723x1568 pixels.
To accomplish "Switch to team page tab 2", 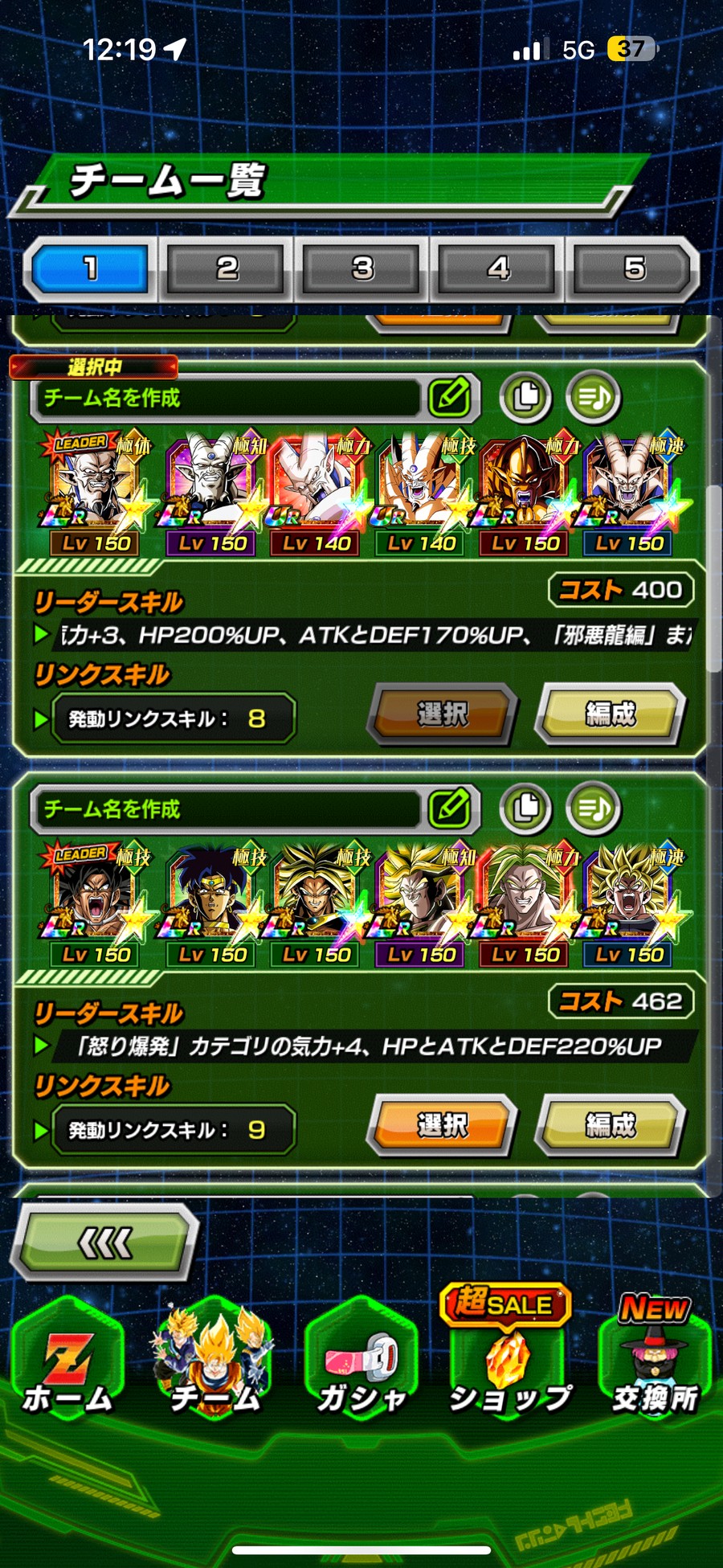I will [x=227, y=268].
